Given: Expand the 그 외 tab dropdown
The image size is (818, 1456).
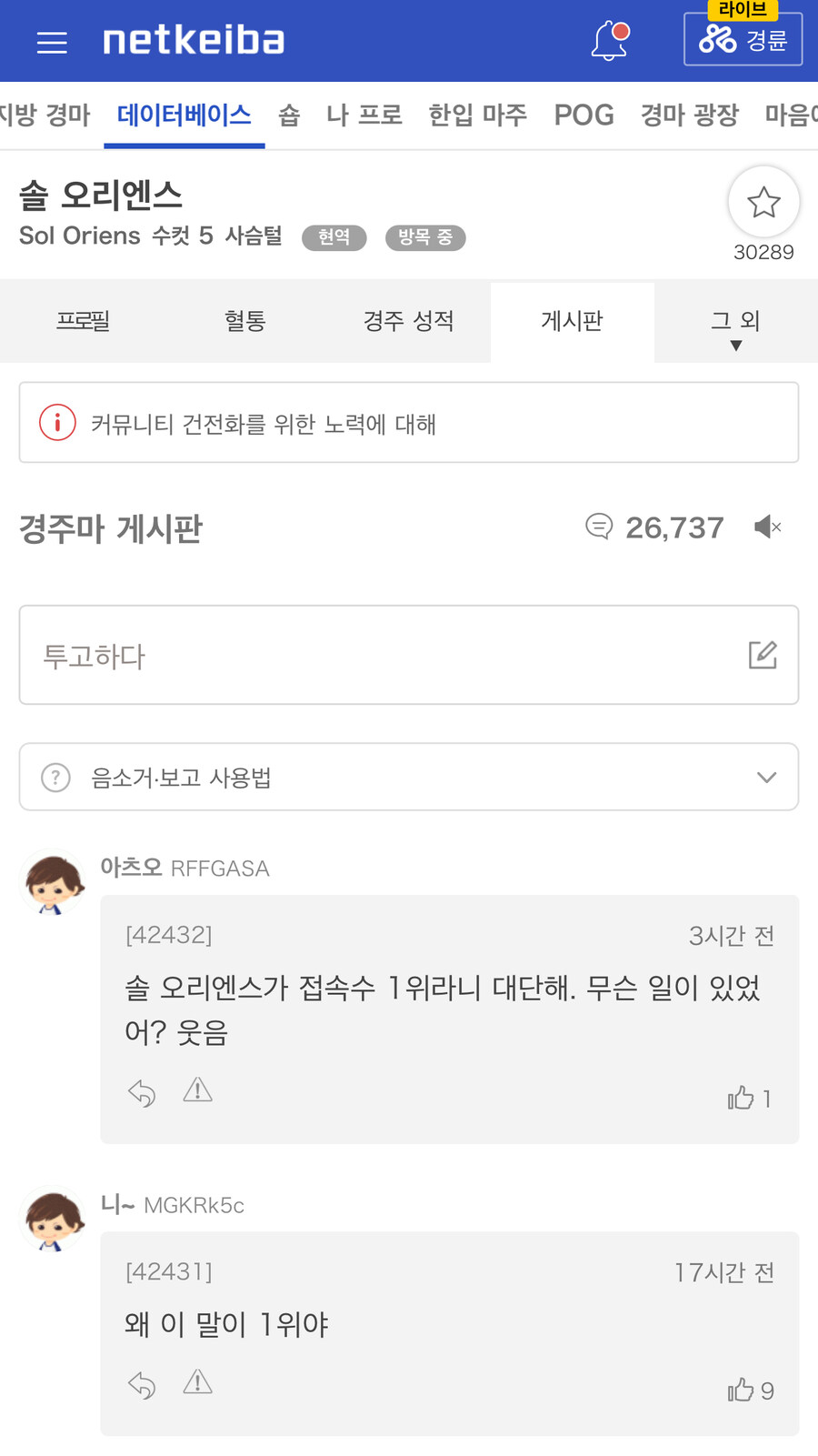Looking at the screenshot, I should (735, 322).
